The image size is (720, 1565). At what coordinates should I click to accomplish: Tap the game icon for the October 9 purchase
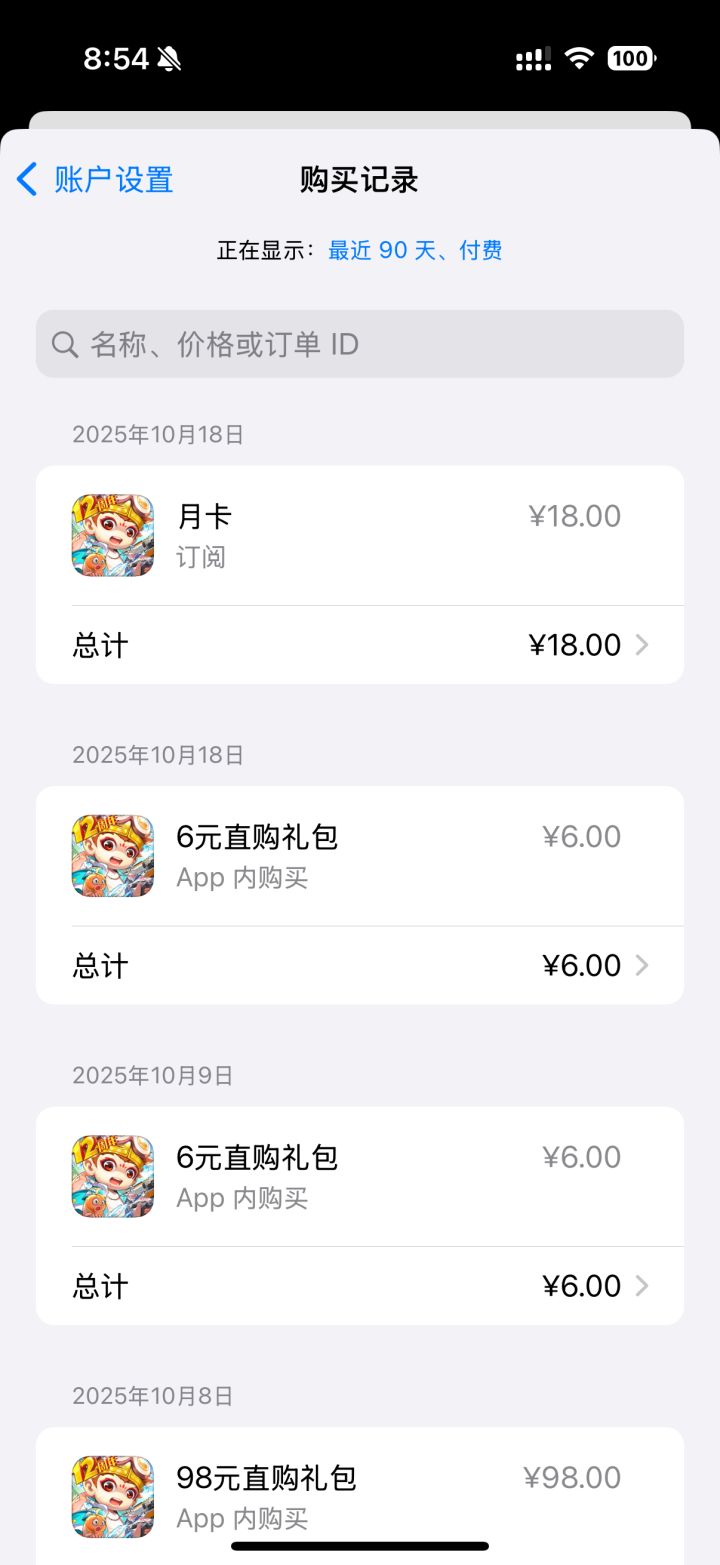[112, 1176]
